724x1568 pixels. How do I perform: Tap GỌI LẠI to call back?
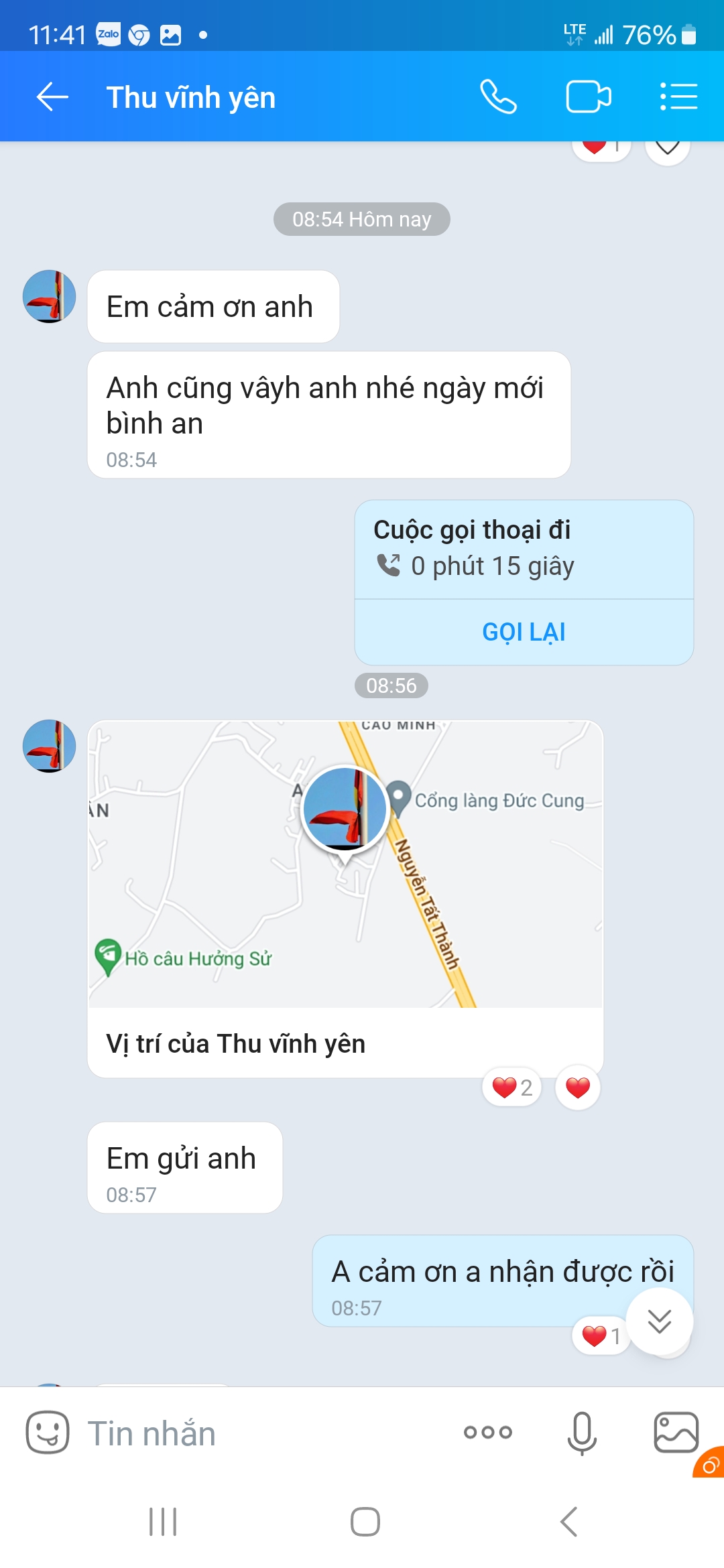click(524, 632)
